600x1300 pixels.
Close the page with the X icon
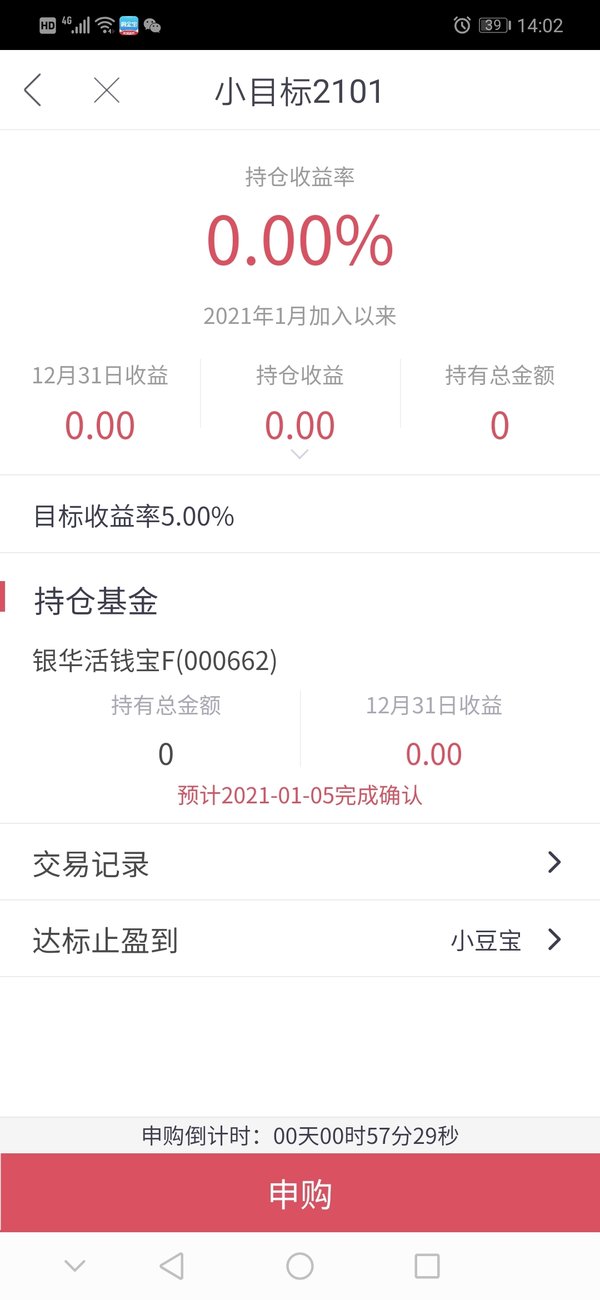click(x=106, y=90)
